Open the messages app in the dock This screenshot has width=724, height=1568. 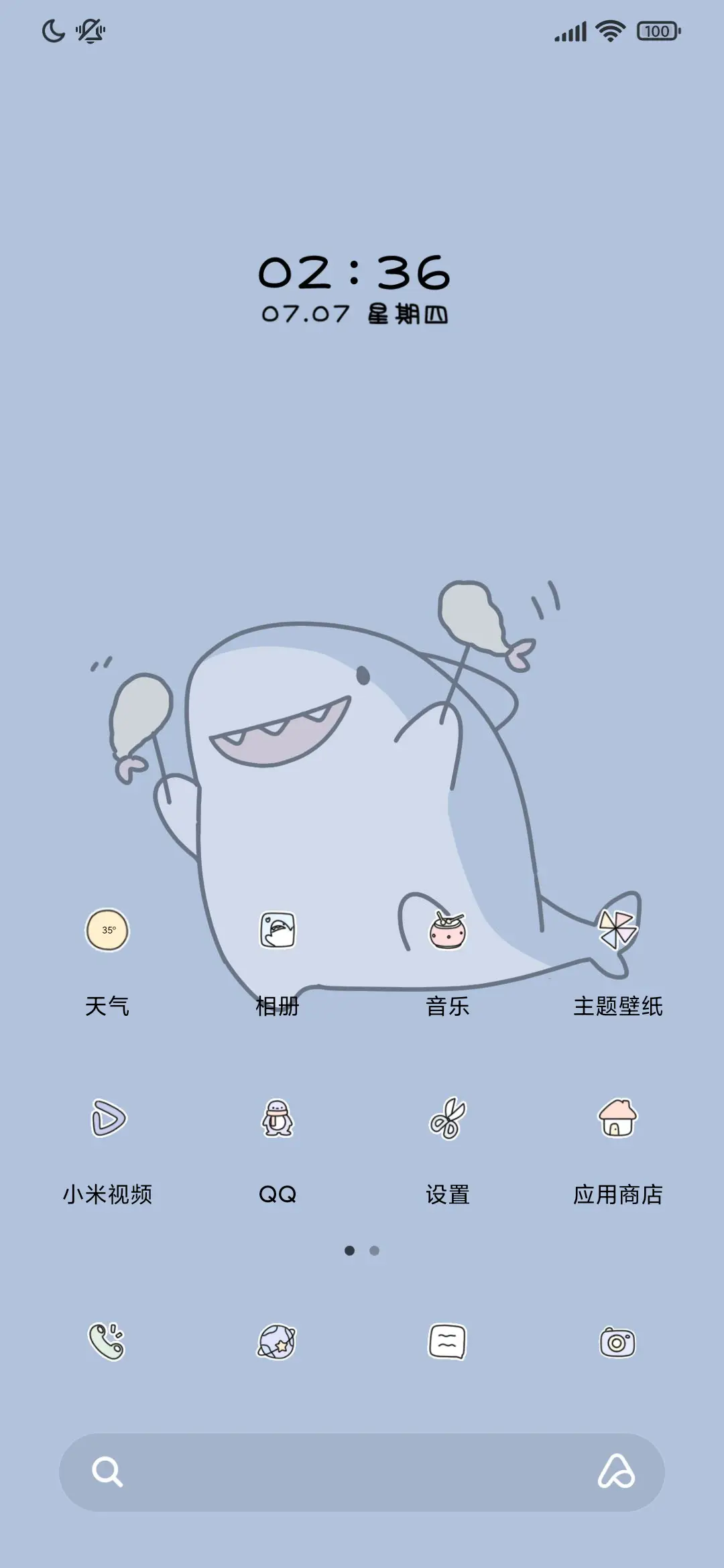coord(448,1340)
